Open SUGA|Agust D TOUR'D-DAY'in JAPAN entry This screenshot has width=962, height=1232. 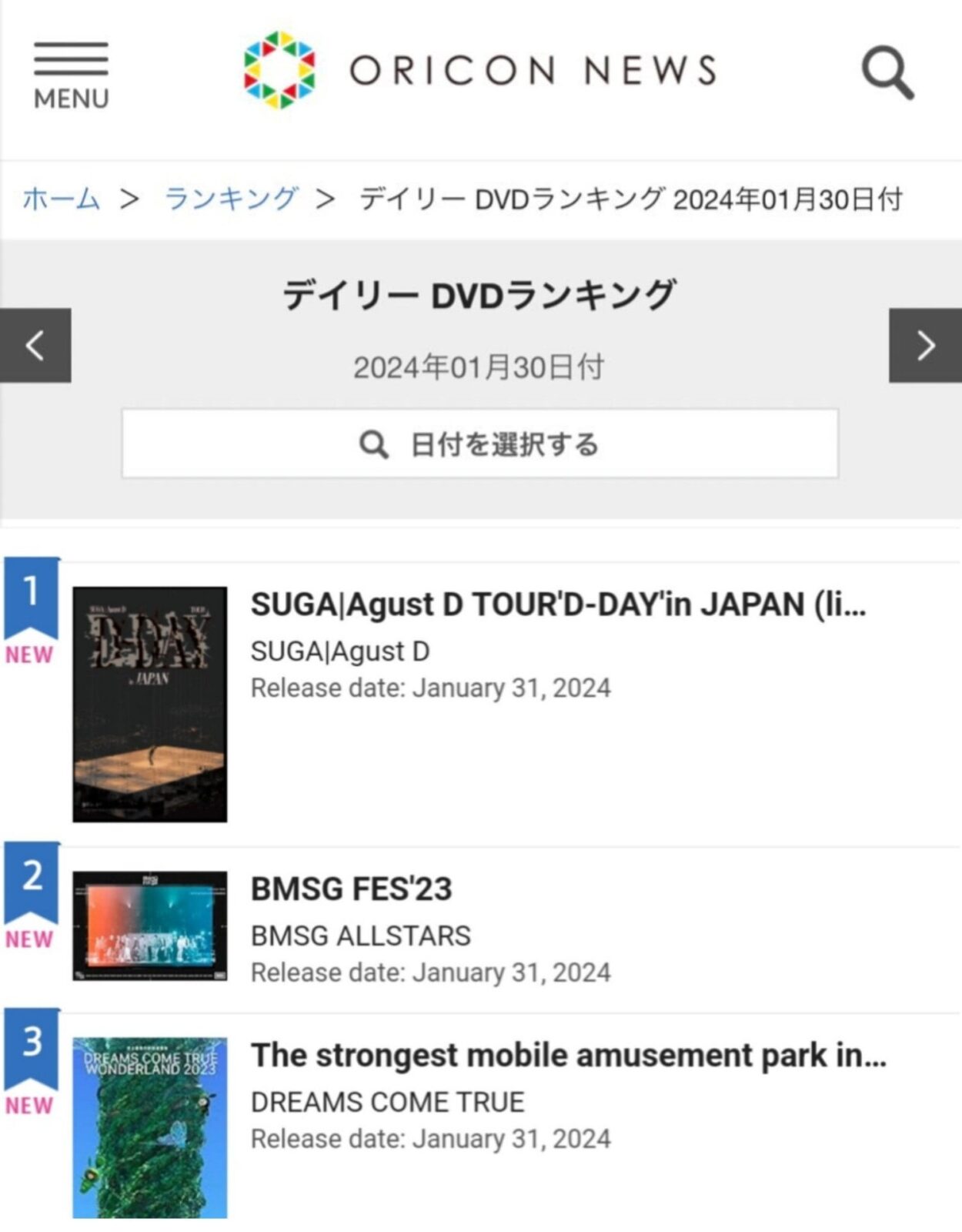(x=558, y=605)
